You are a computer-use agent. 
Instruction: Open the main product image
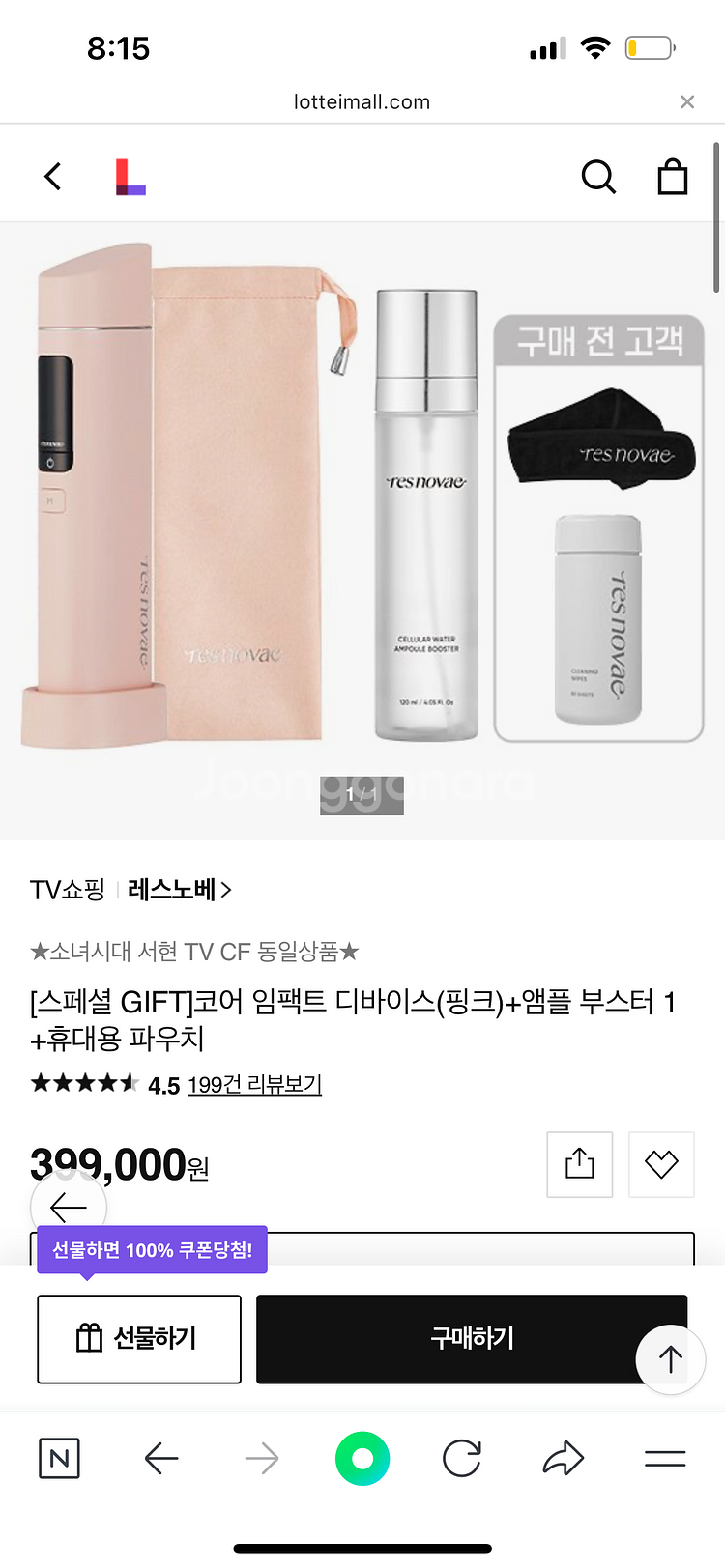pos(362,529)
